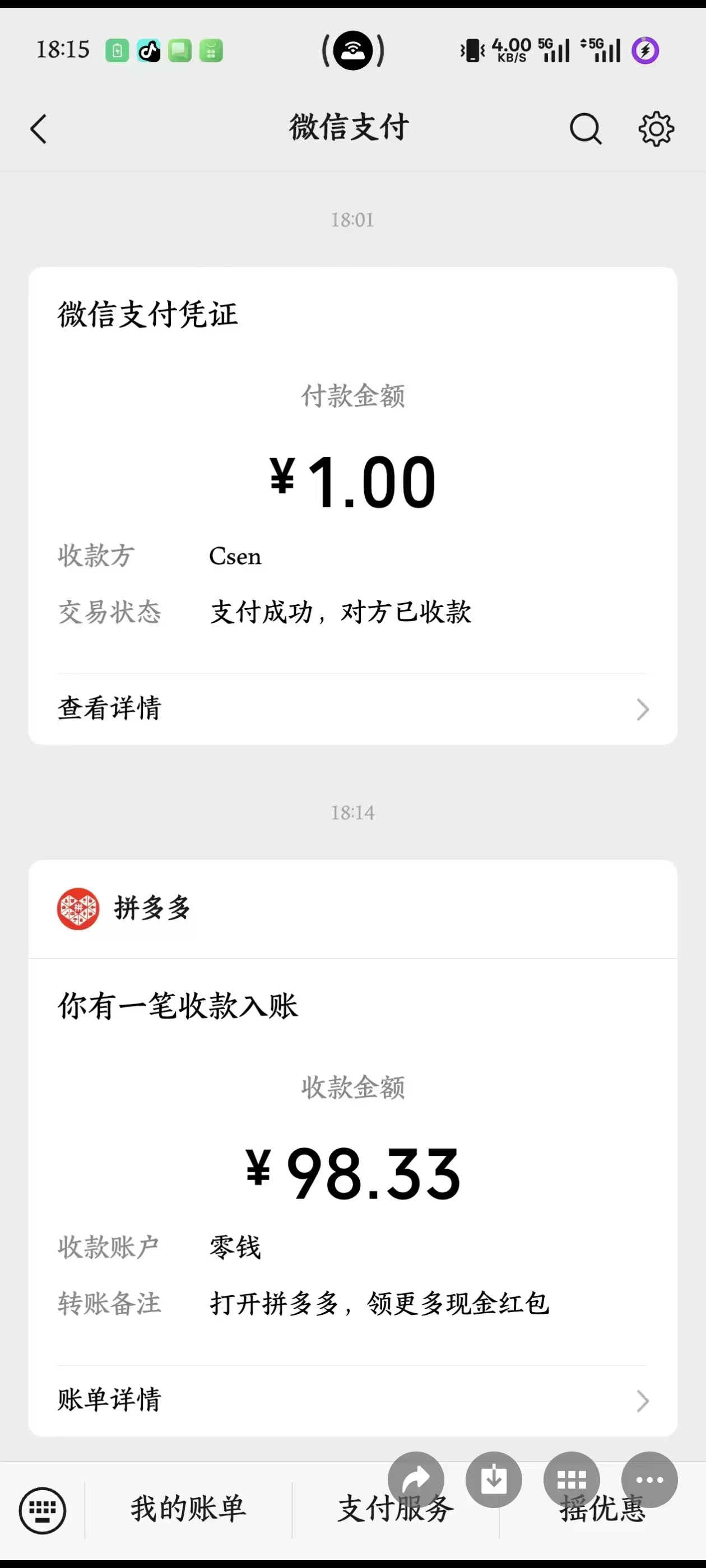Open 我的账单 menu
The height and width of the screenshot is (1568, 706).
click(188, 1509)
